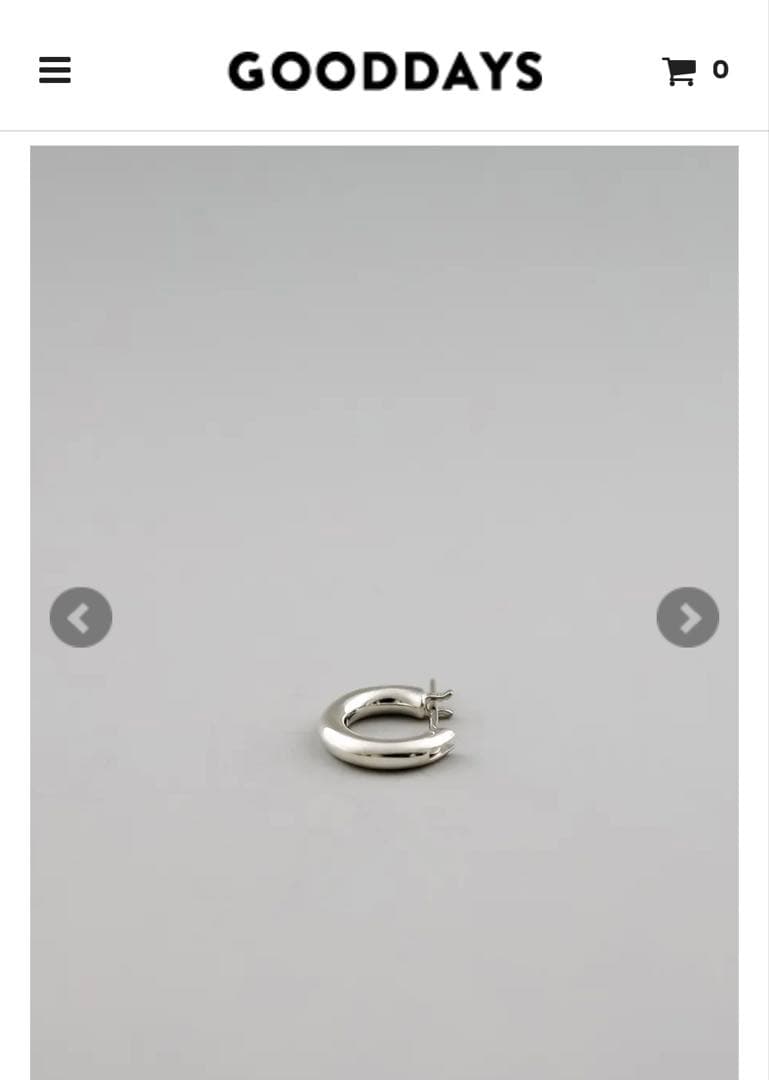Go to GOODDAYS home page
Viewport: 769px width, 1080px height.
[x=385, y=72]
